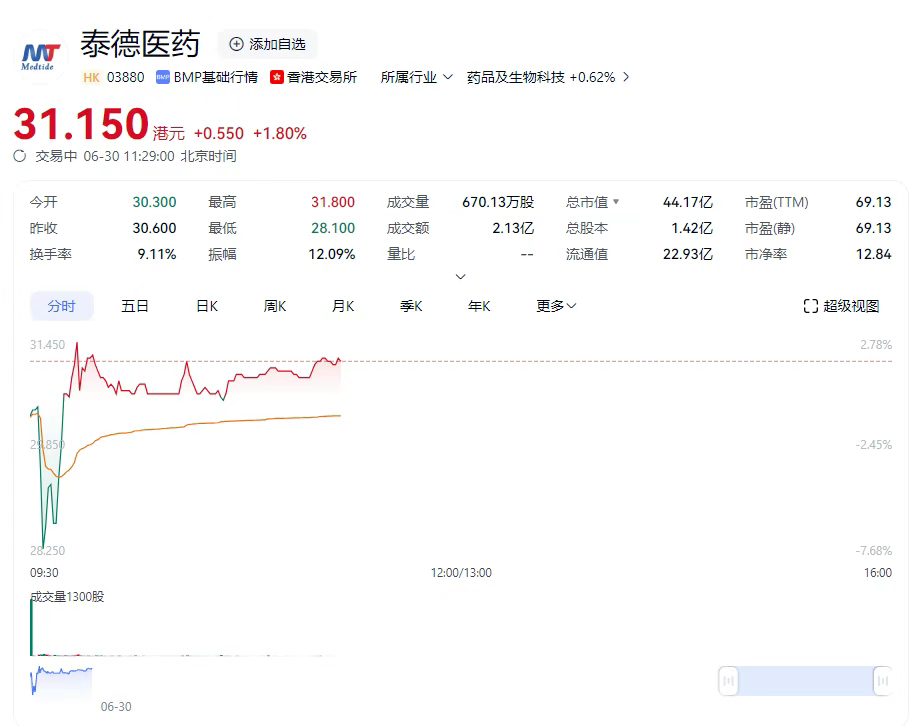
Task: Expand more stock metrics chevron
Action: (460, 277)
